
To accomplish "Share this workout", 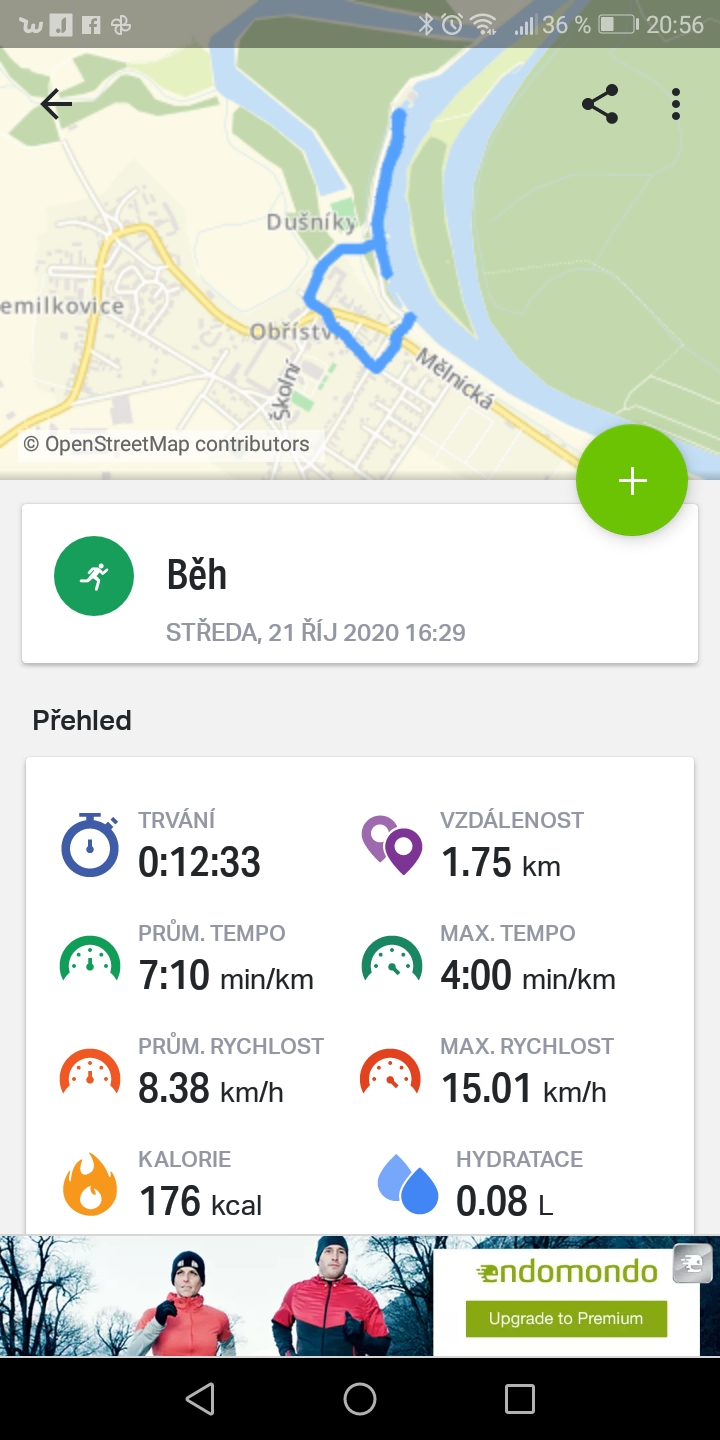I will (x=599, y=104).
